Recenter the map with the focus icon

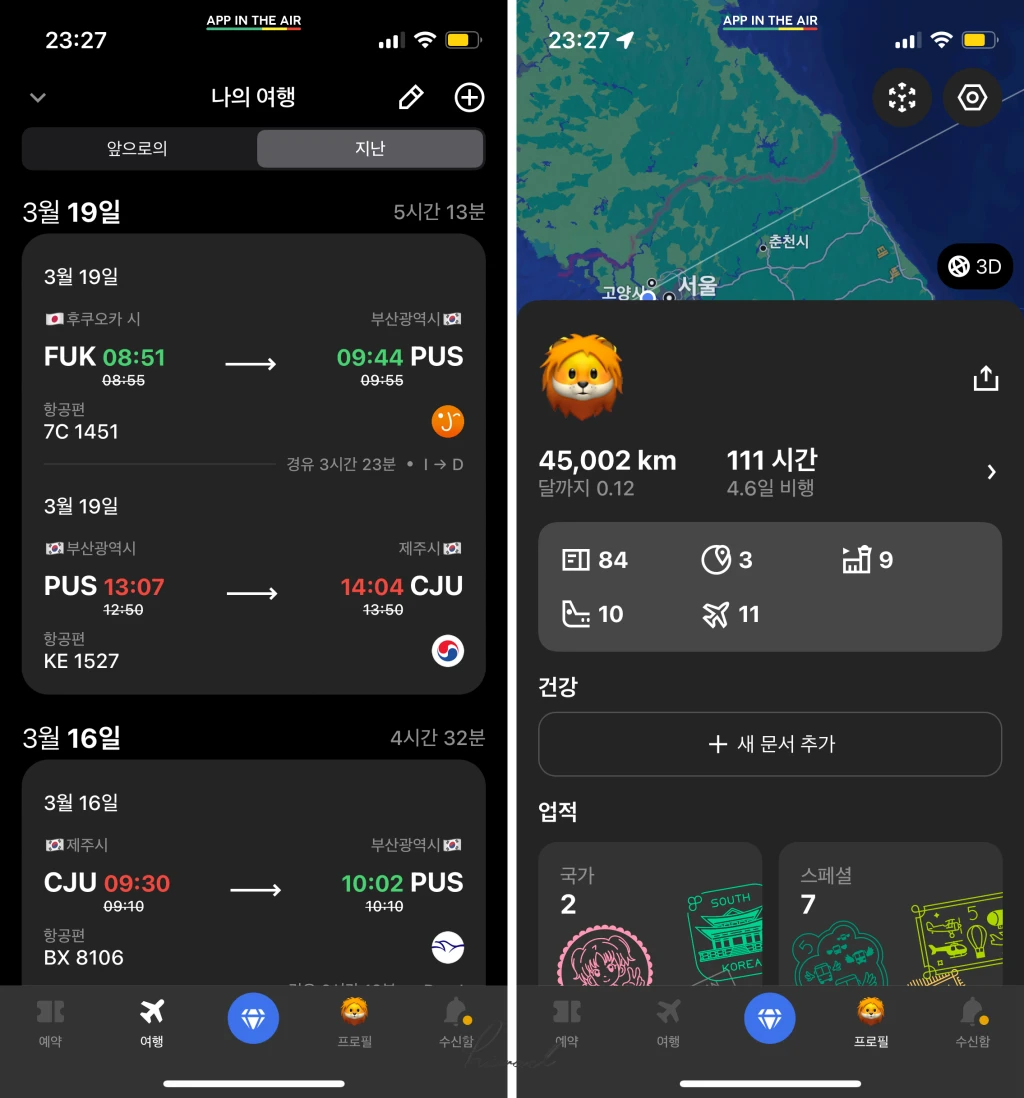click(x=902, y=97)
